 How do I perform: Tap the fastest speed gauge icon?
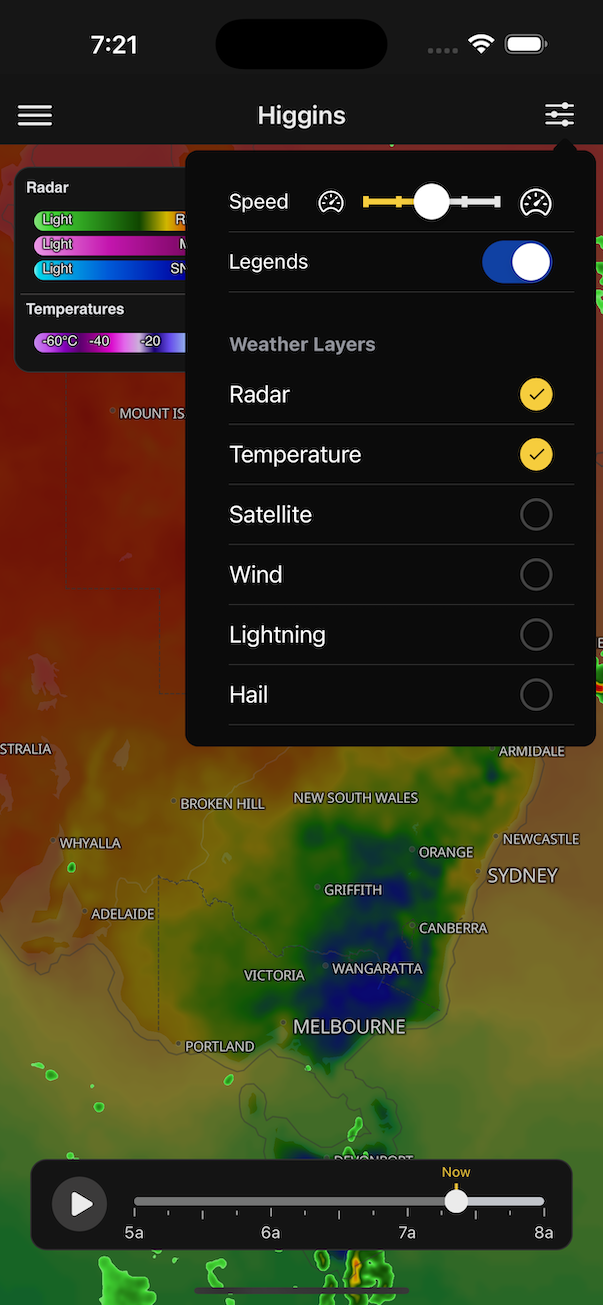(x=536, y=202)
